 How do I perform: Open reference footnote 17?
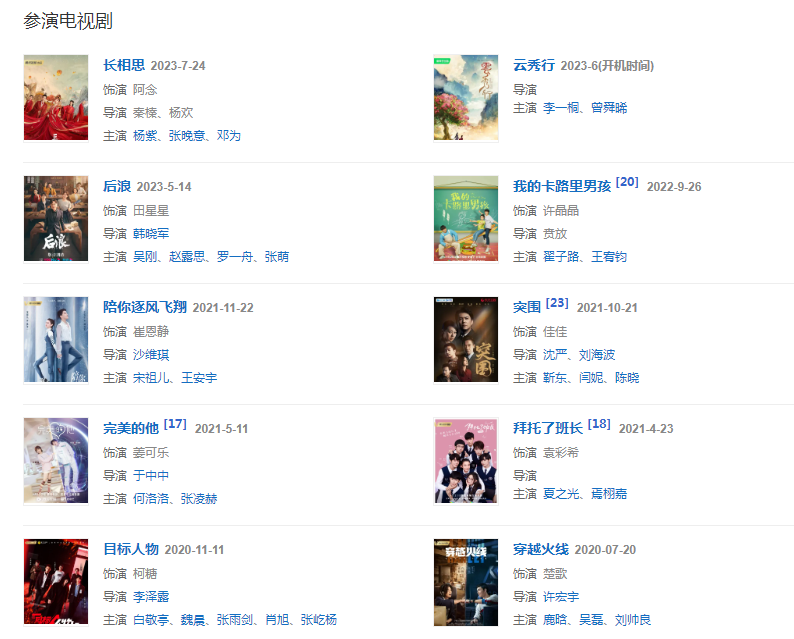(175, 424)
